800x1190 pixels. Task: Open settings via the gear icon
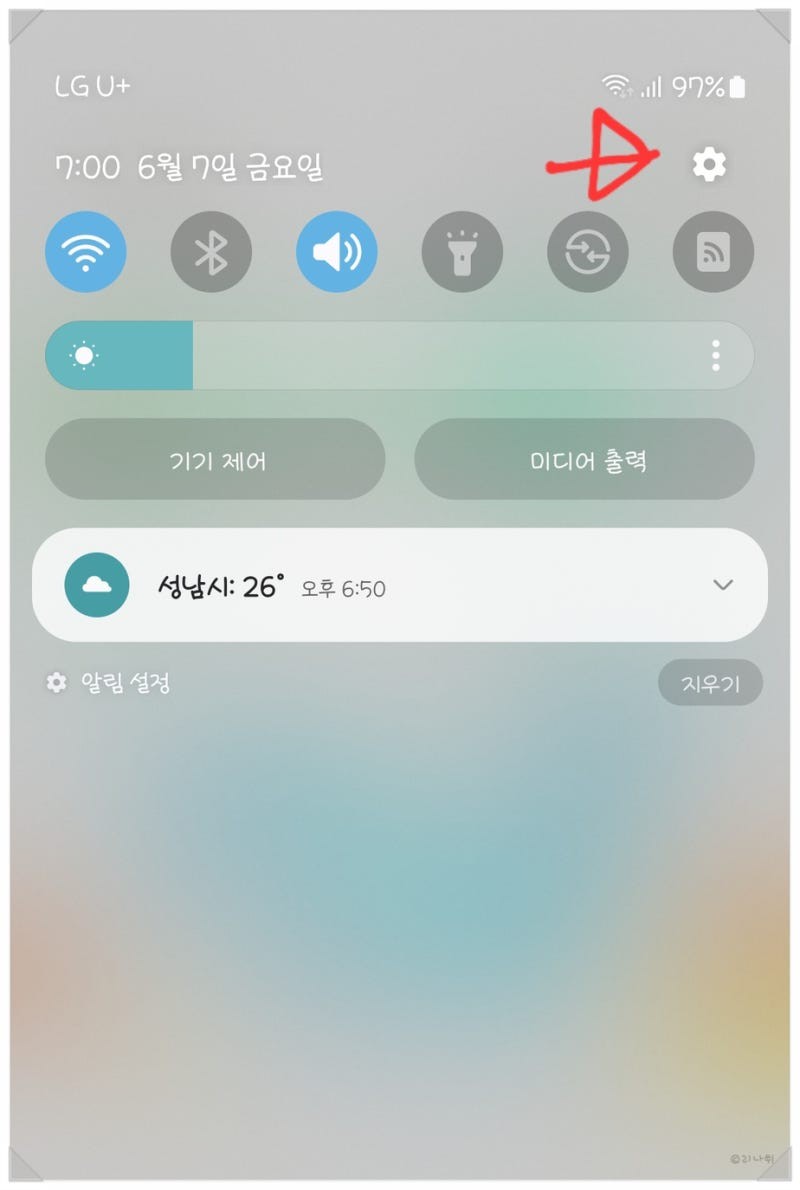click(x=709, y=165)
